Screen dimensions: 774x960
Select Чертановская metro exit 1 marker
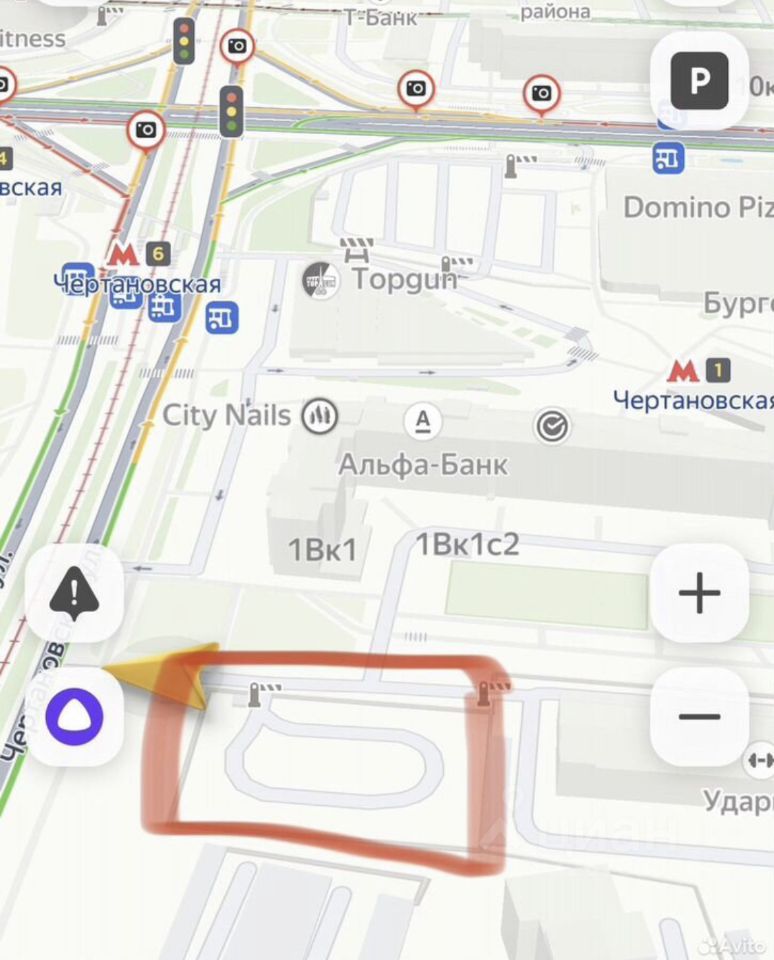click(x=684, y=372)
